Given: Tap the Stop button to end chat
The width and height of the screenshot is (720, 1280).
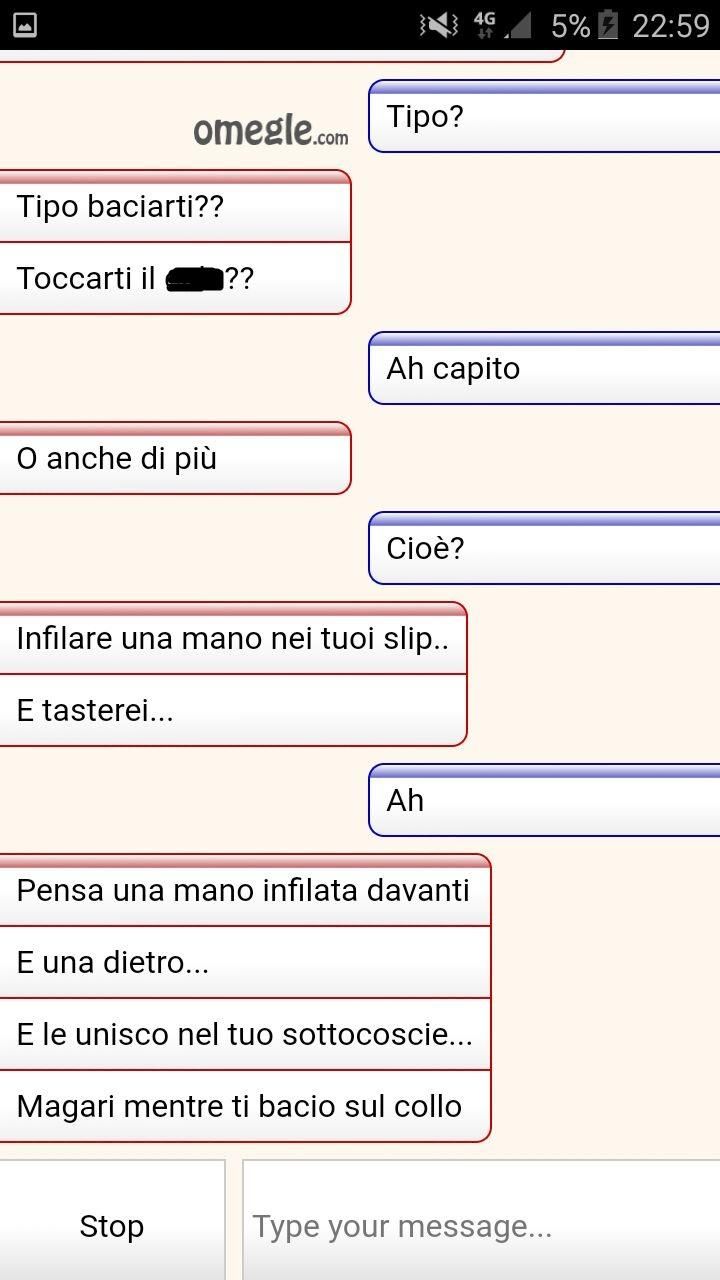Looking at the screenshot, I should (x=111, y=1224).
